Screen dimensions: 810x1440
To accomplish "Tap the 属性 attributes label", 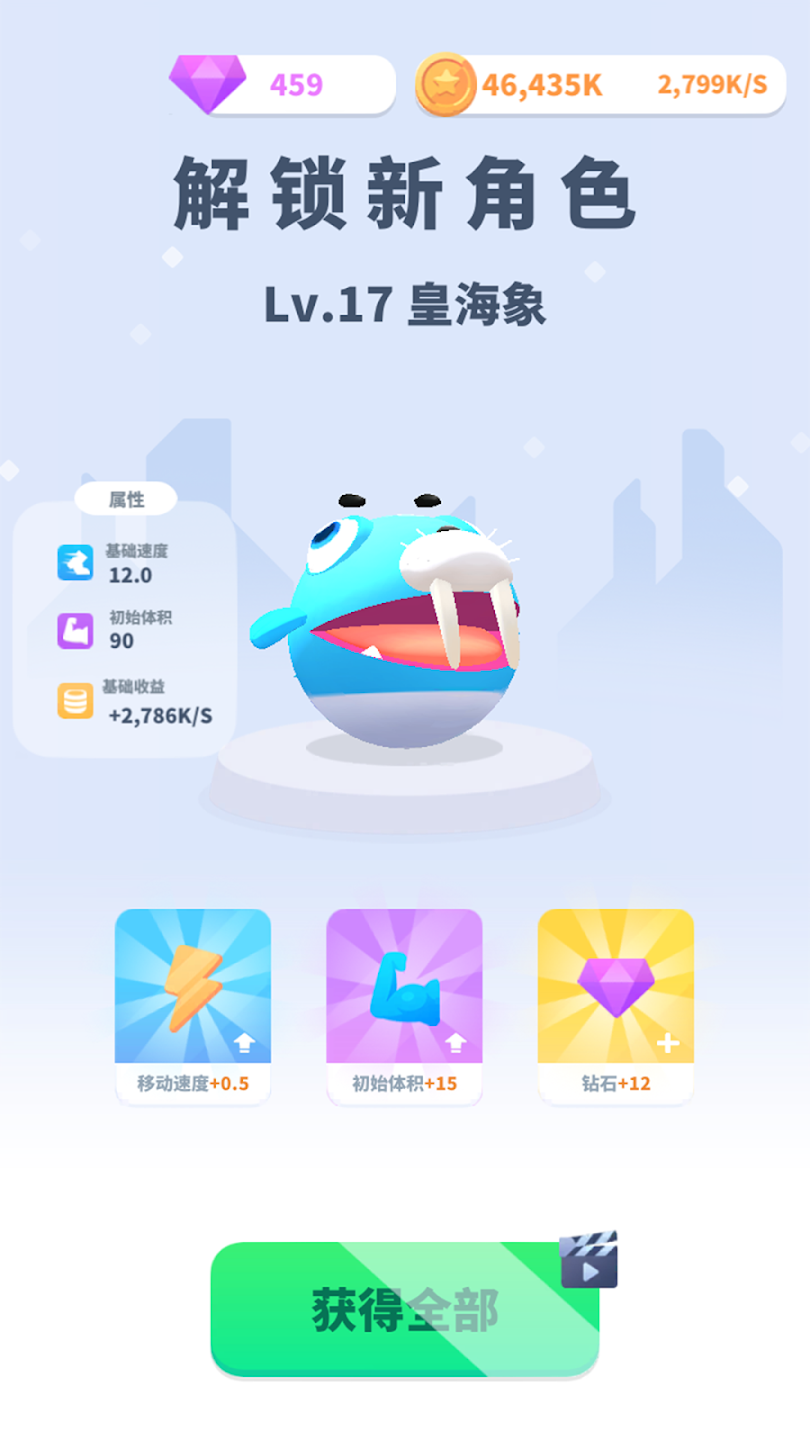I will [127, 498].
